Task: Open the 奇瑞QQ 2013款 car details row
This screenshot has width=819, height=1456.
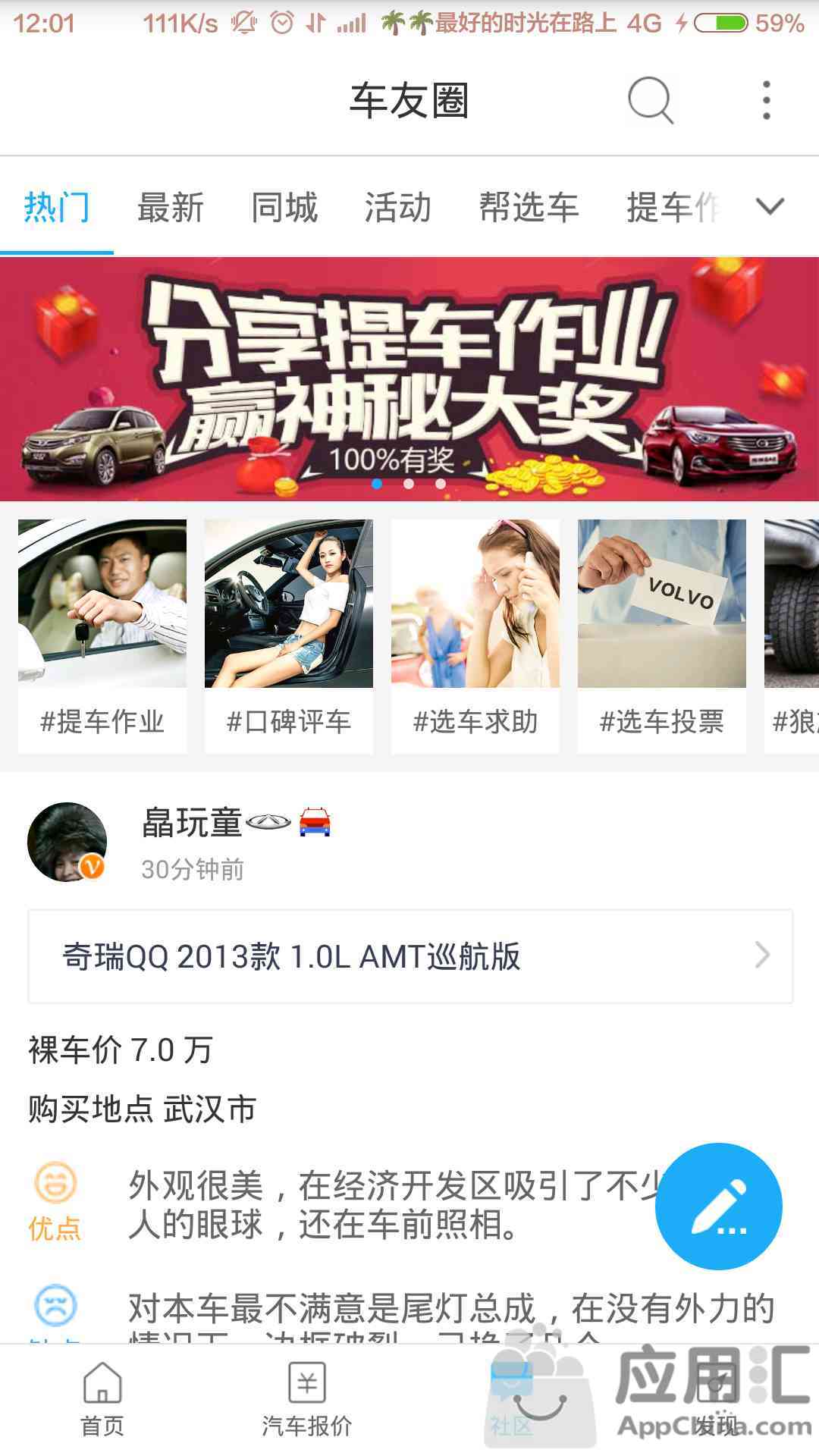Action: (x=409, y=956)
